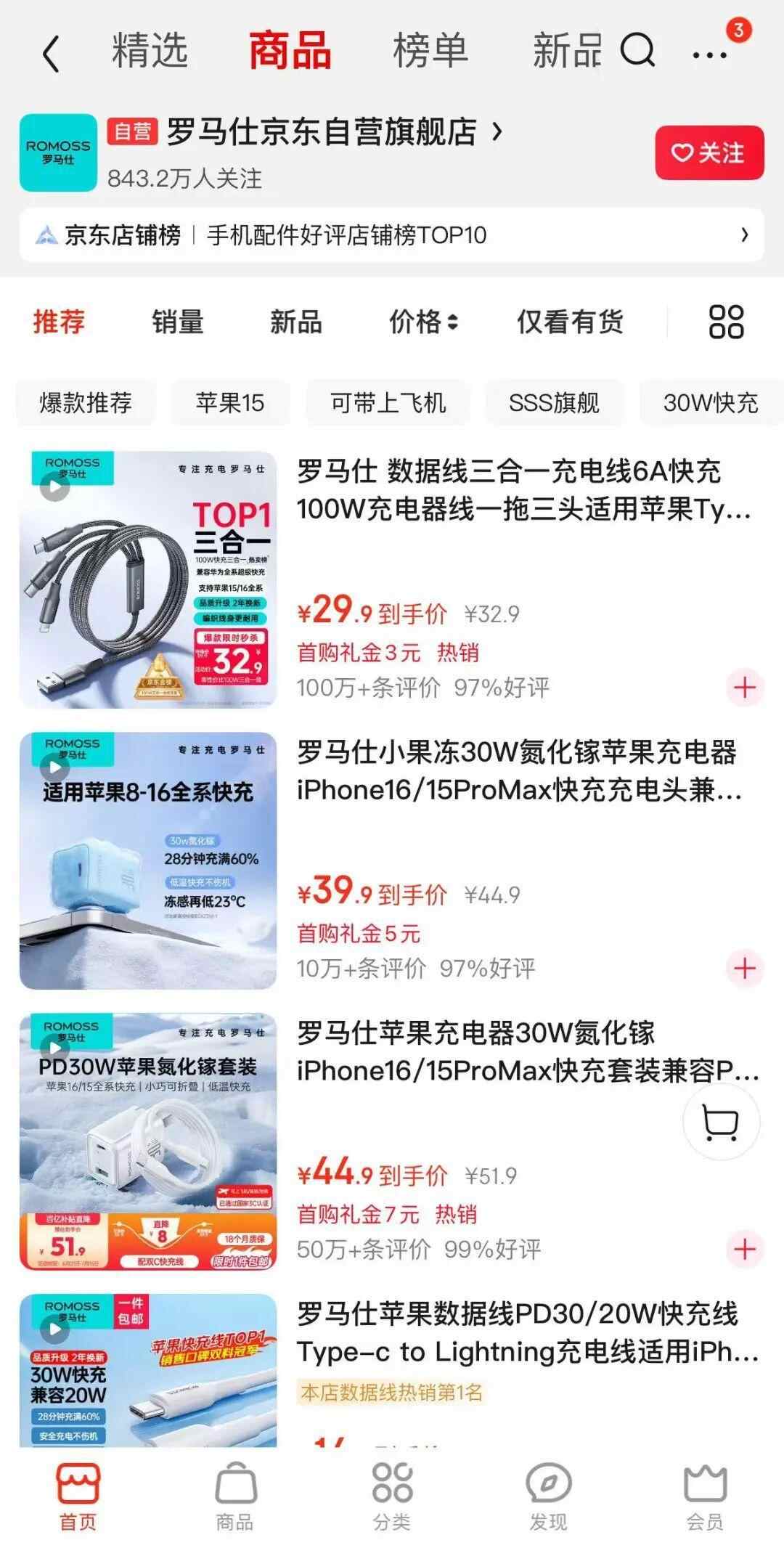Image resolution: width=784 pixels, height=1556 pixels.
Task: Open the three-dot more menu
Action: tap(710, 54)
